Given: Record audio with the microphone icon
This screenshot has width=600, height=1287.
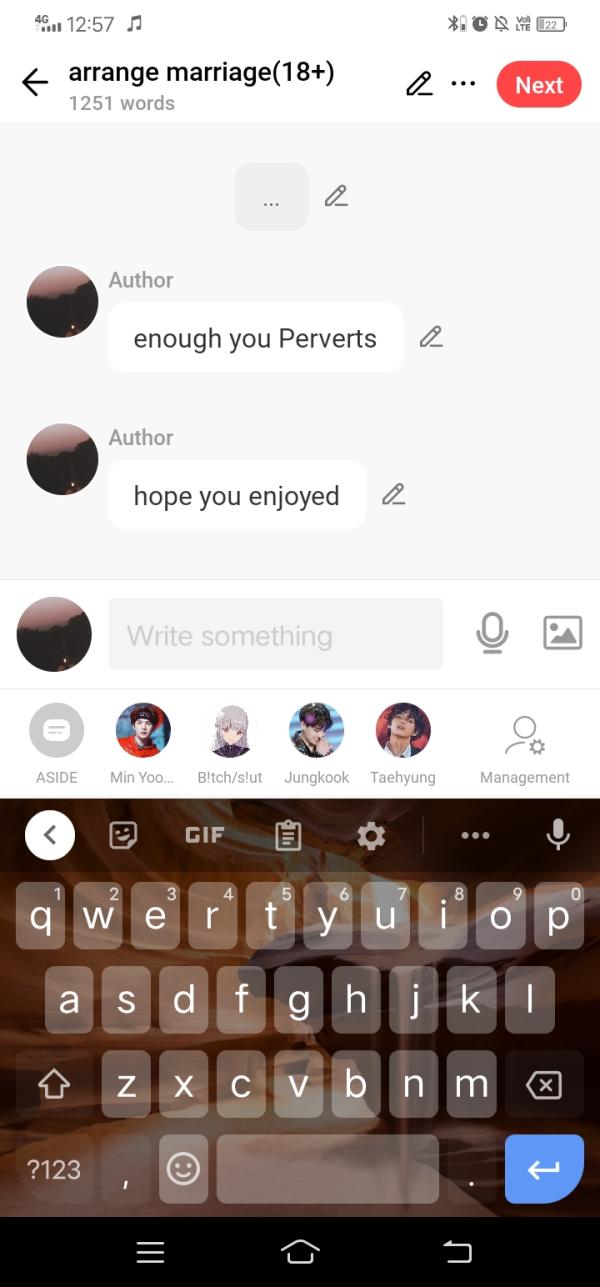Looking at the screenshot, I should (492, 633).
